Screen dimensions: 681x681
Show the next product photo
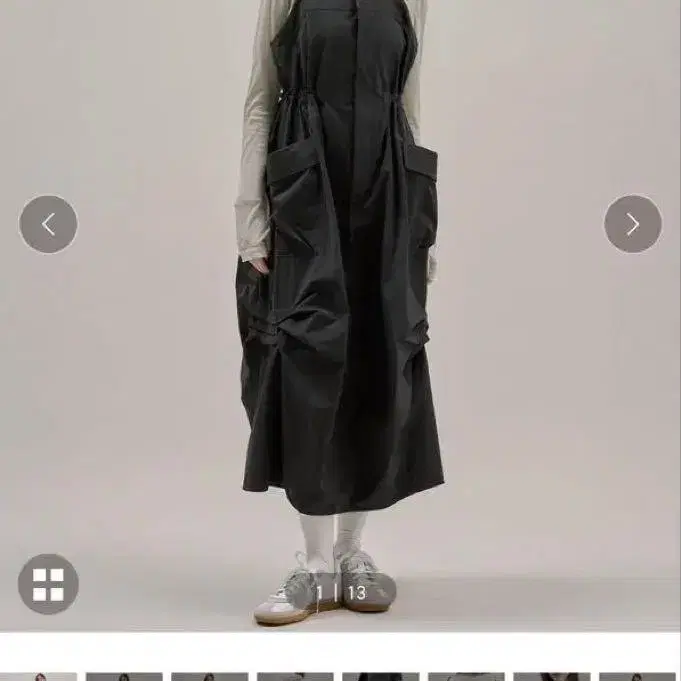coord(632,224)
